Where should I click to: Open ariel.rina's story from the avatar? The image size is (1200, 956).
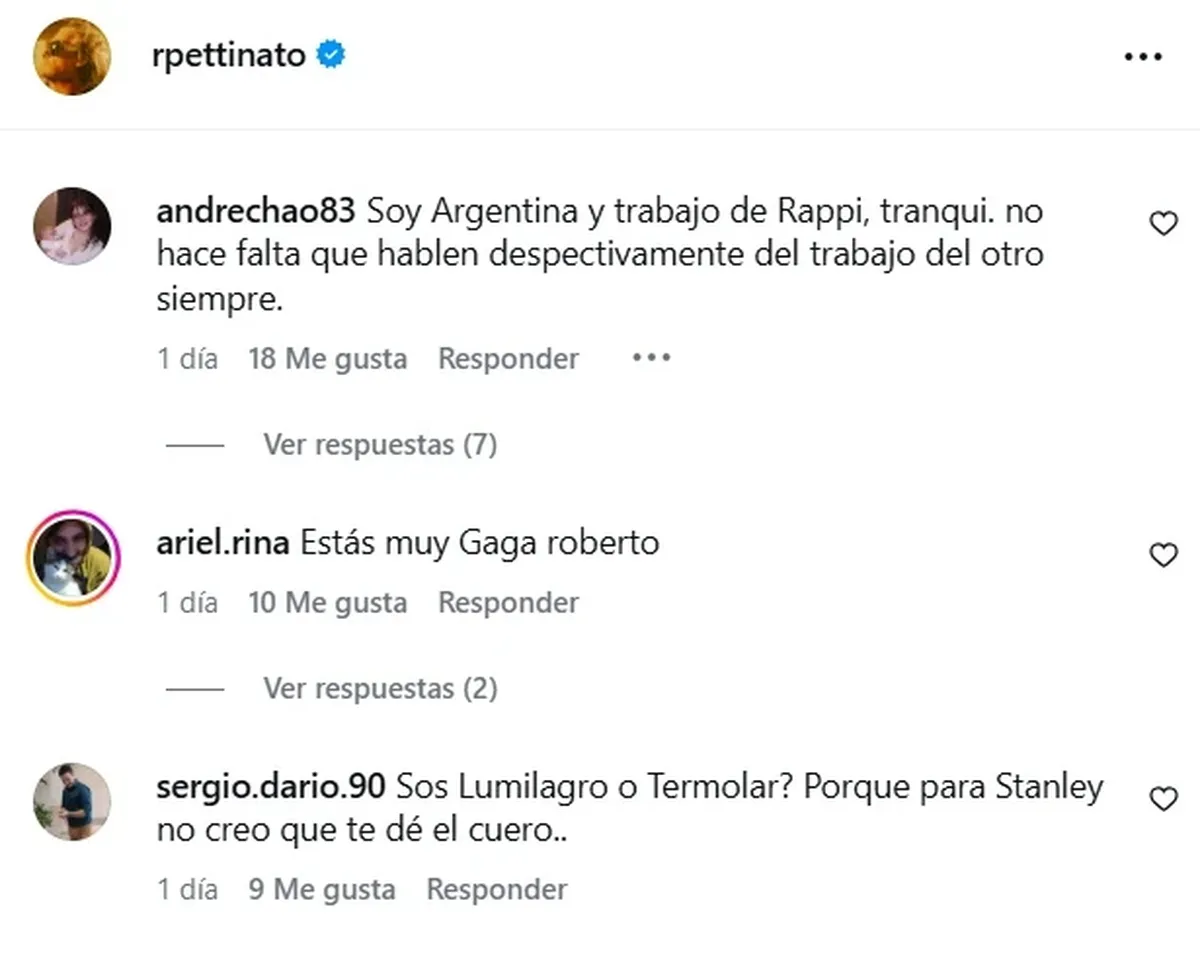pyautogui.click(x=72, y=559)
